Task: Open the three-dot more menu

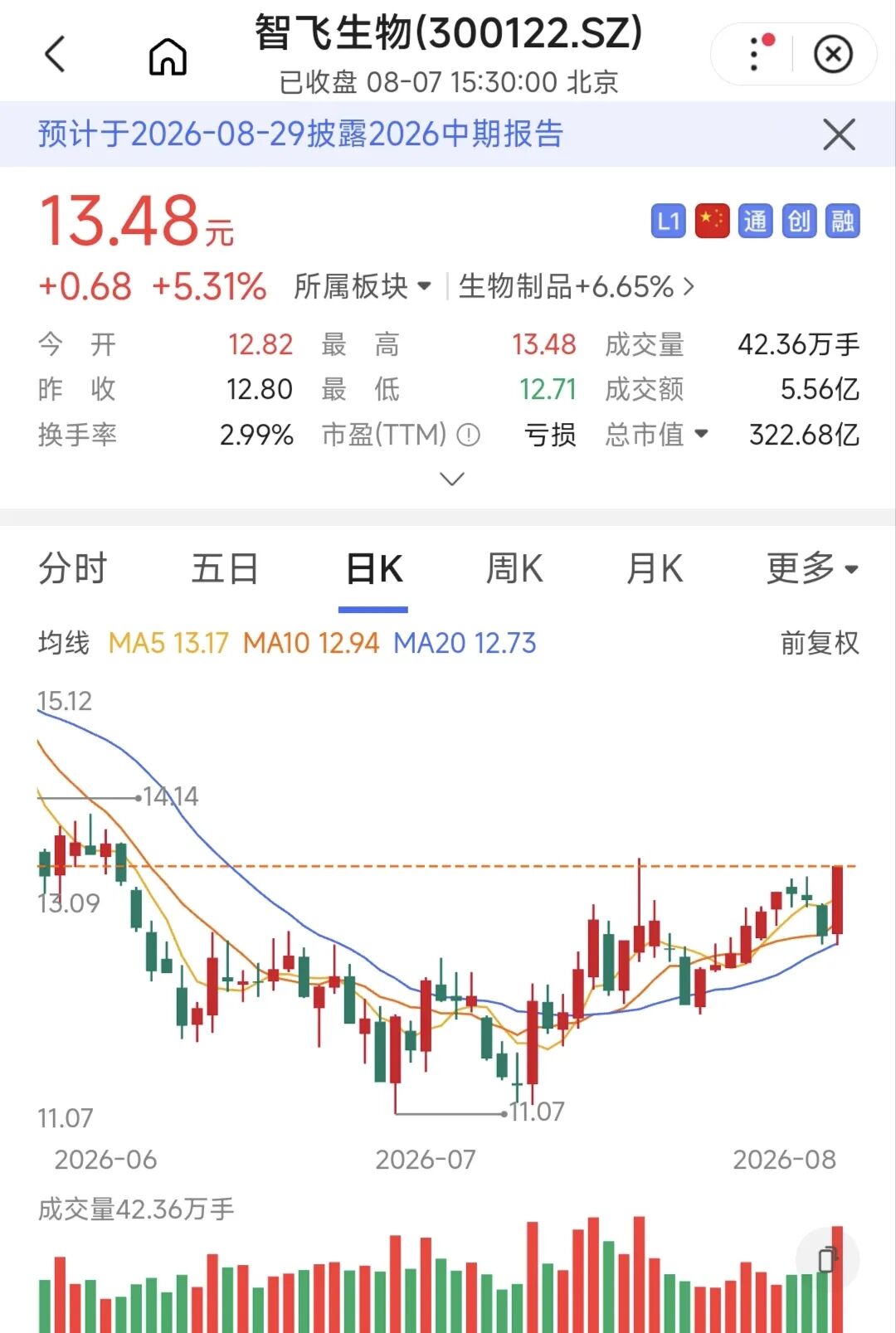Action: point(754,54)
